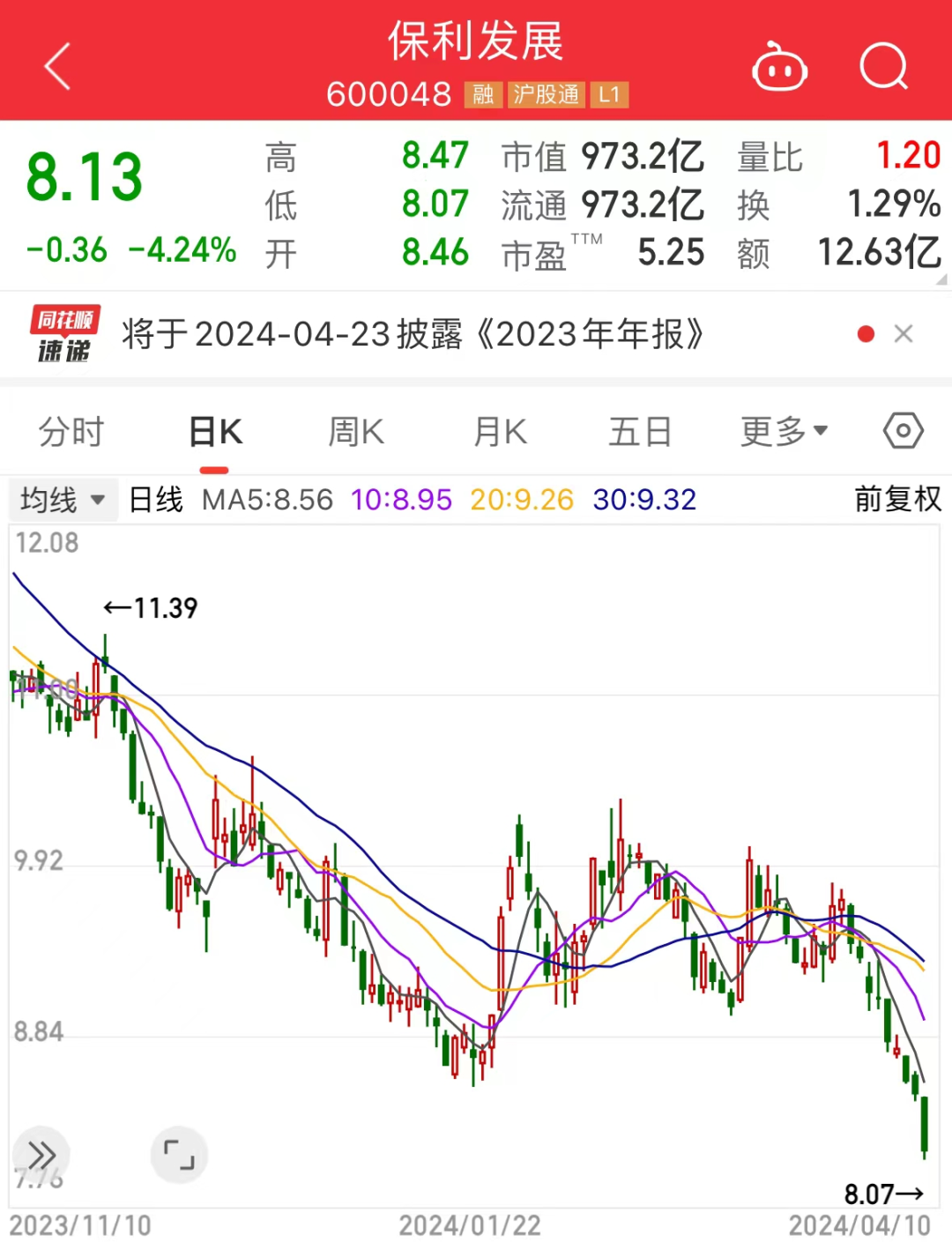Open the robot assistant icon
Viewport: 952px width, 1242px height.
coord(779,68)
